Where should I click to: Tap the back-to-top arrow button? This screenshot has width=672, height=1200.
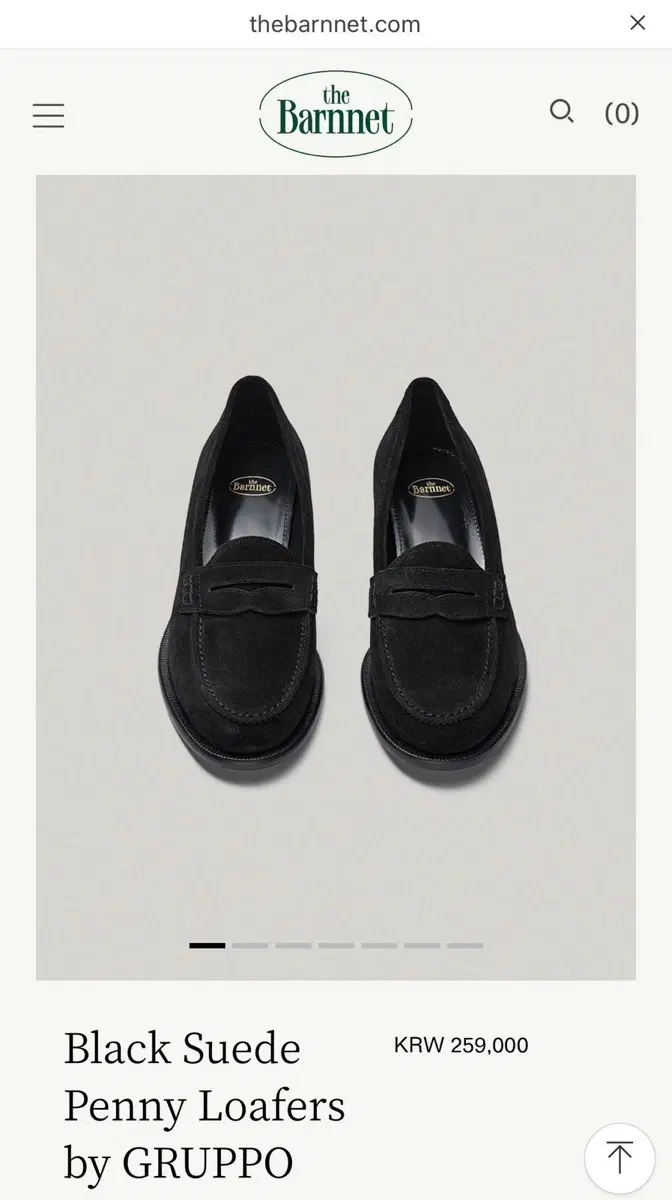(x=619, y=1158)
